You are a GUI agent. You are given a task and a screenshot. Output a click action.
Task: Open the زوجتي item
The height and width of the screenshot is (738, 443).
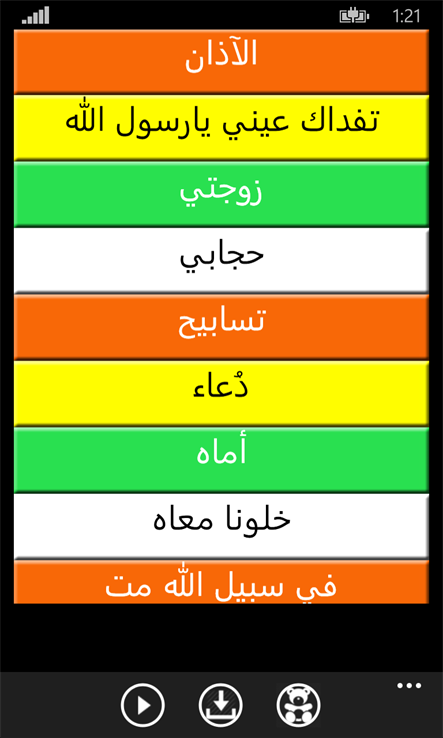coord(221,194)
